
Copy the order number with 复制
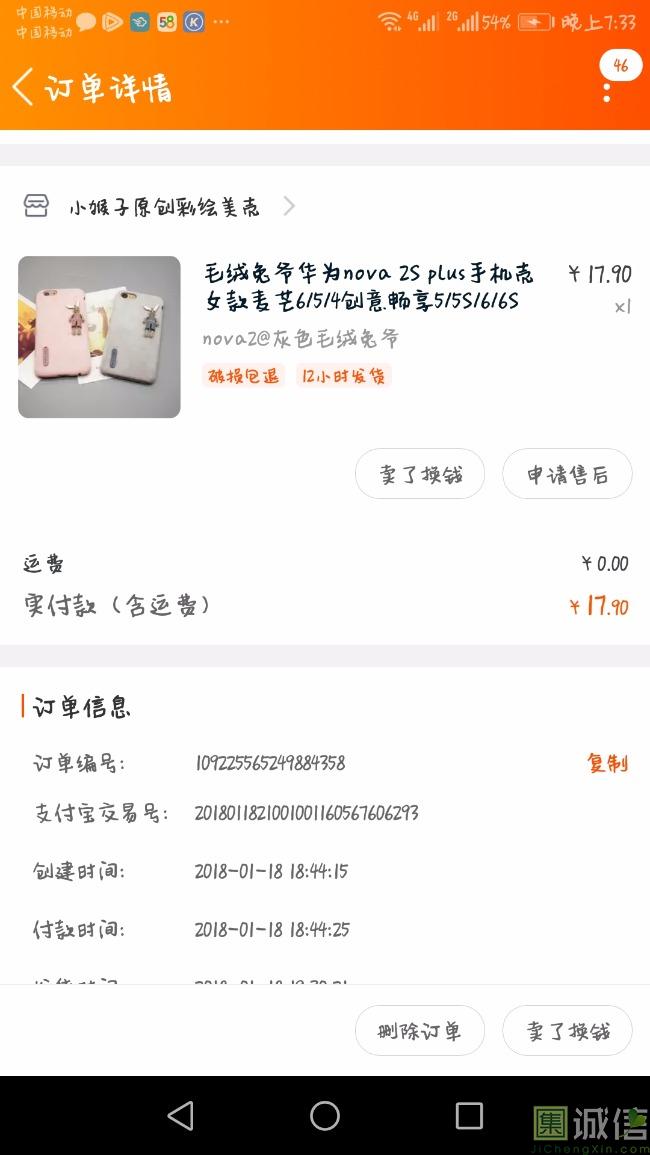(607, 763)
